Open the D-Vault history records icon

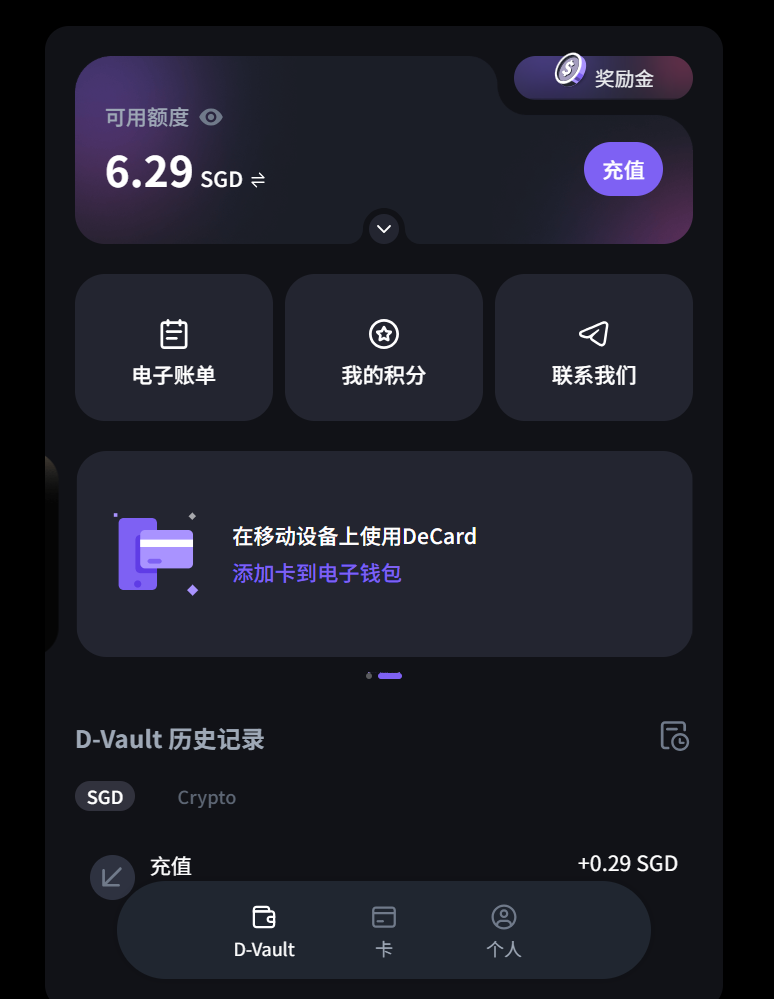coord(675,736)
